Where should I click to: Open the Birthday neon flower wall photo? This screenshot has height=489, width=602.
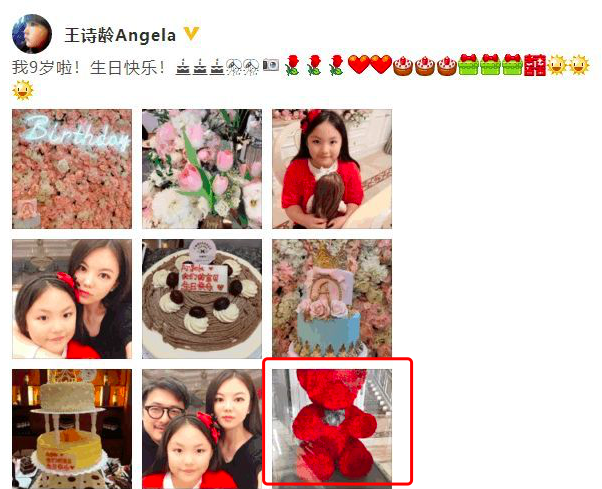click(71, 168)
